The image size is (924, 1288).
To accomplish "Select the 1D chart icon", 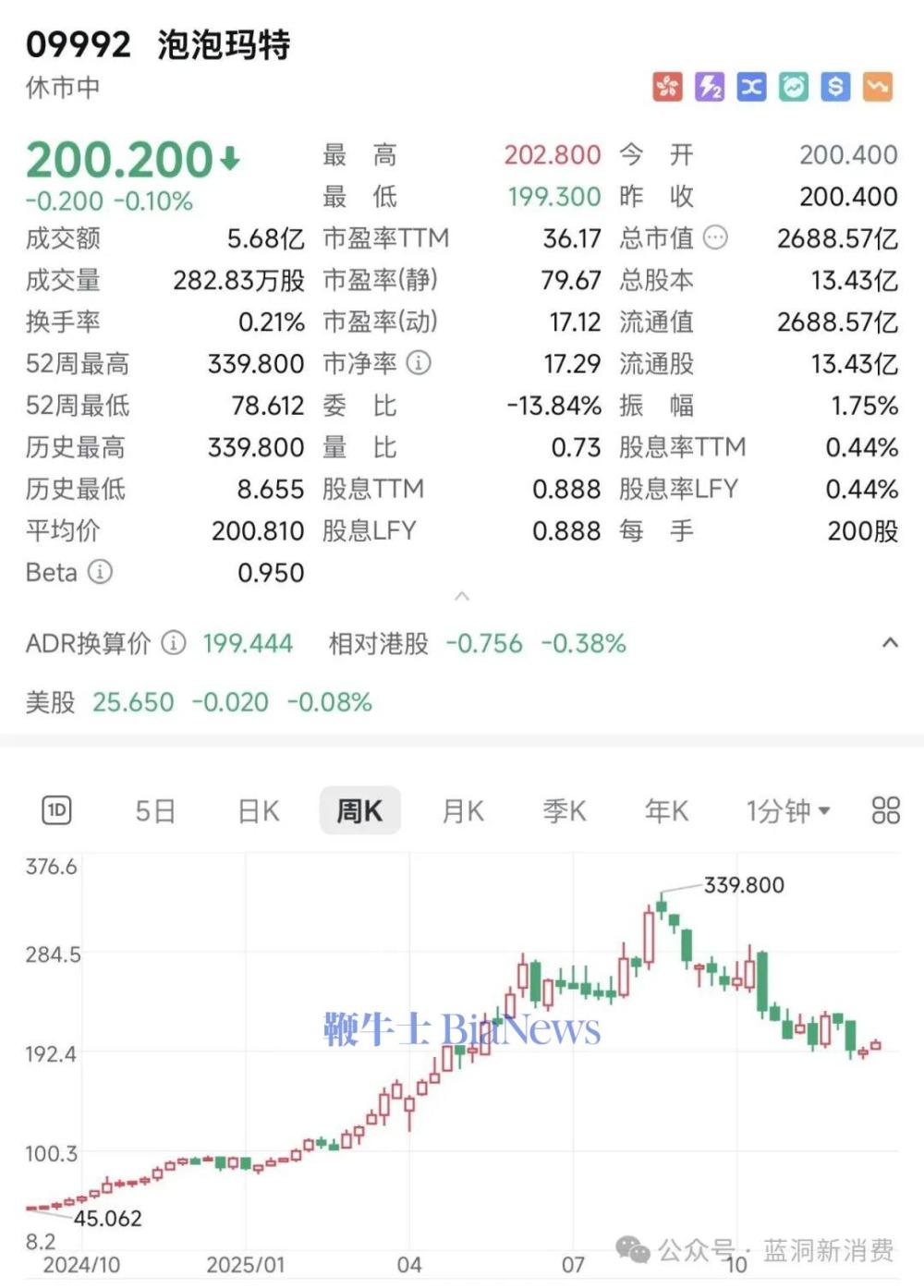I will 56,809.
